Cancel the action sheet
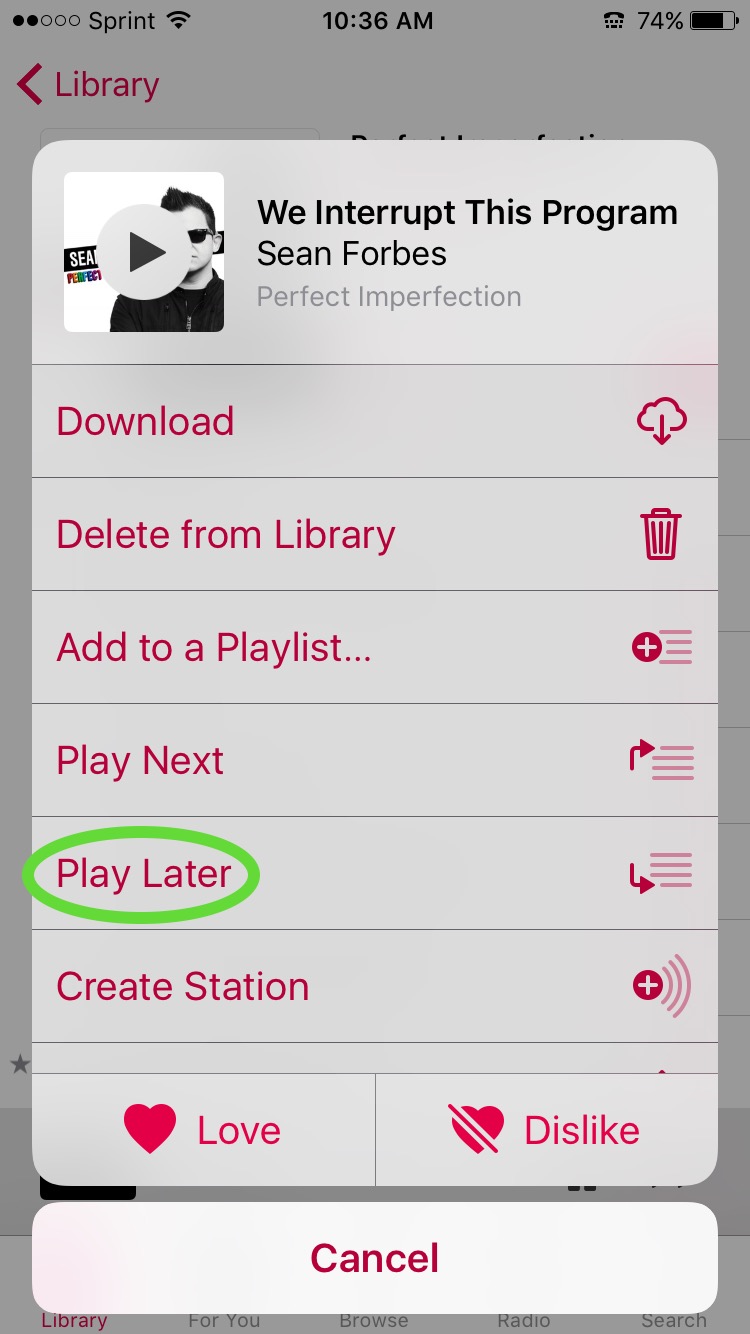Screen dimensions: 750x1334 [x=375, y=1258]
